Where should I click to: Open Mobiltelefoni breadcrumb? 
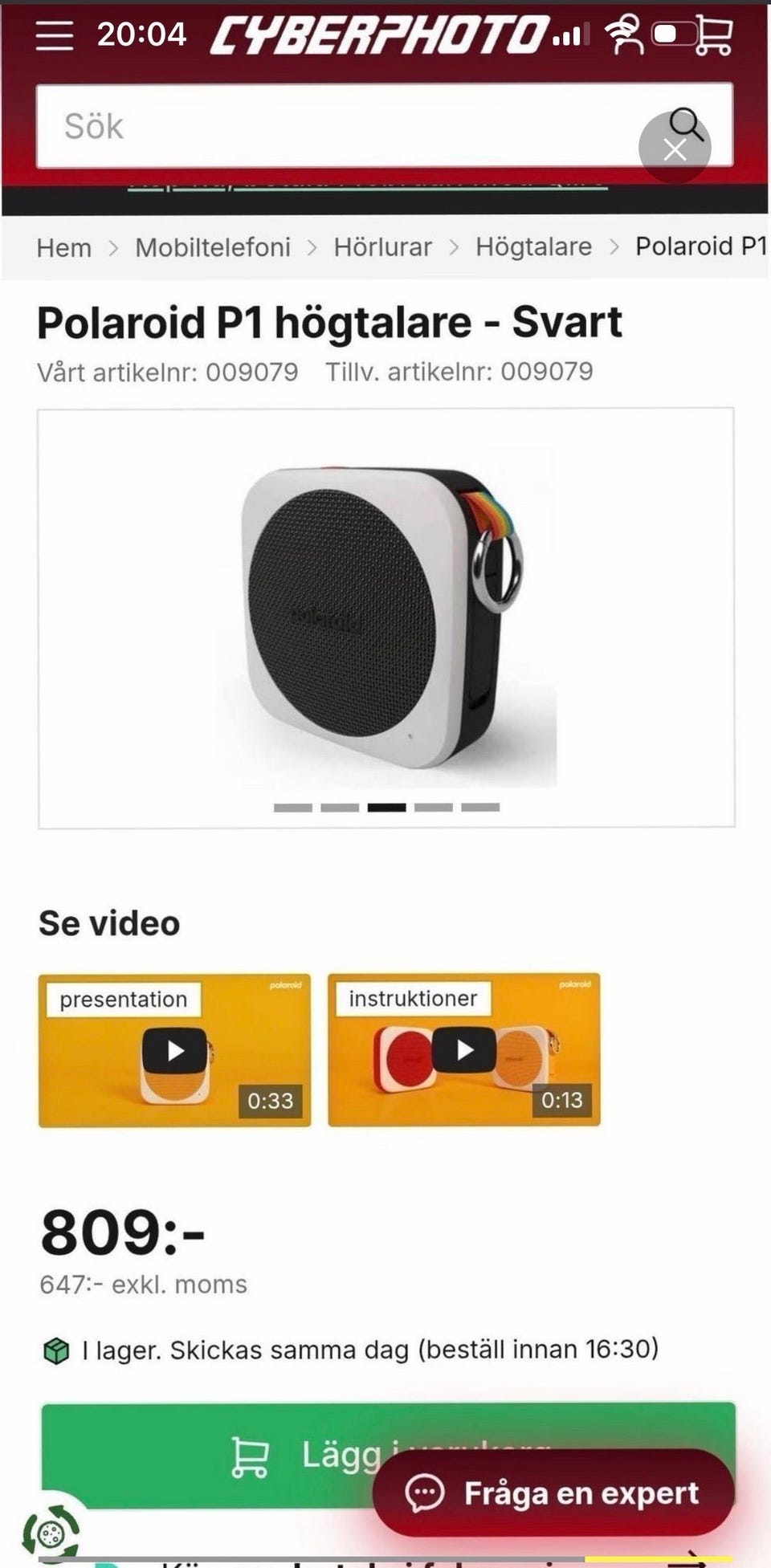213,247
